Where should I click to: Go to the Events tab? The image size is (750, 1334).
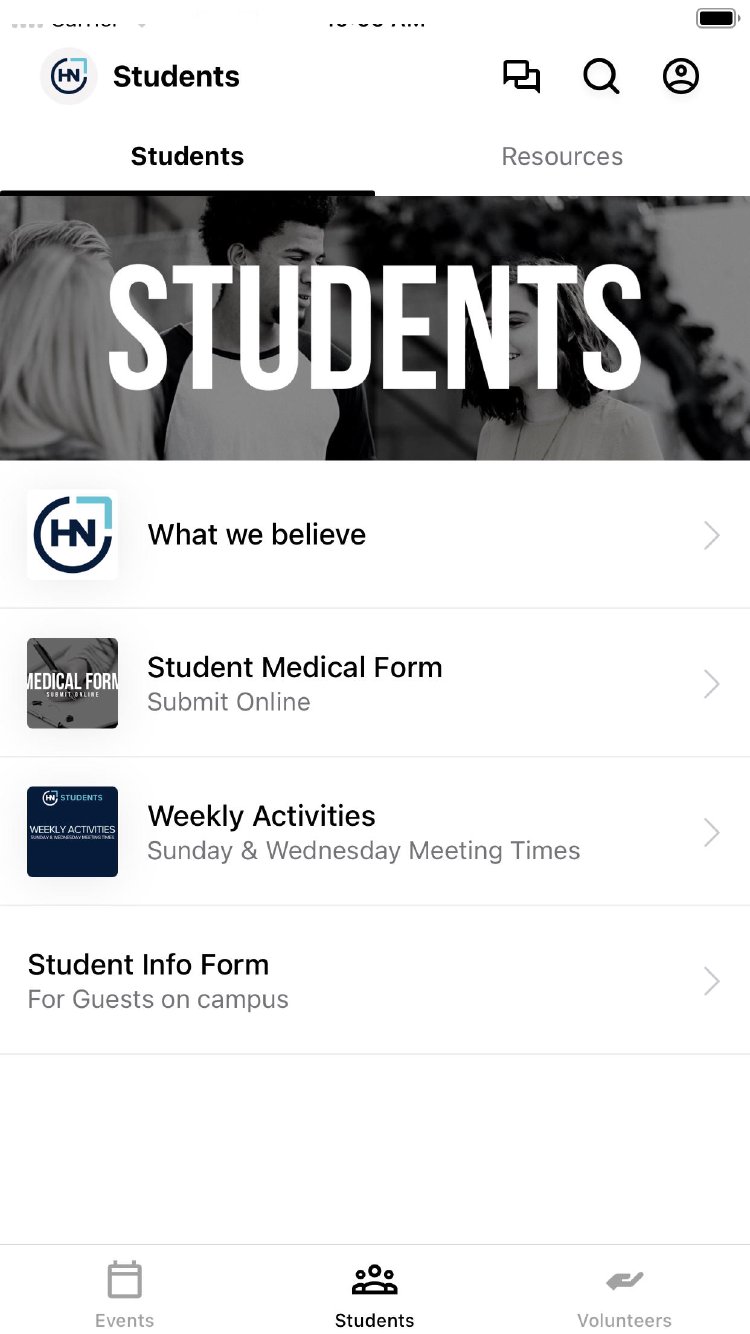(125, 1294)
